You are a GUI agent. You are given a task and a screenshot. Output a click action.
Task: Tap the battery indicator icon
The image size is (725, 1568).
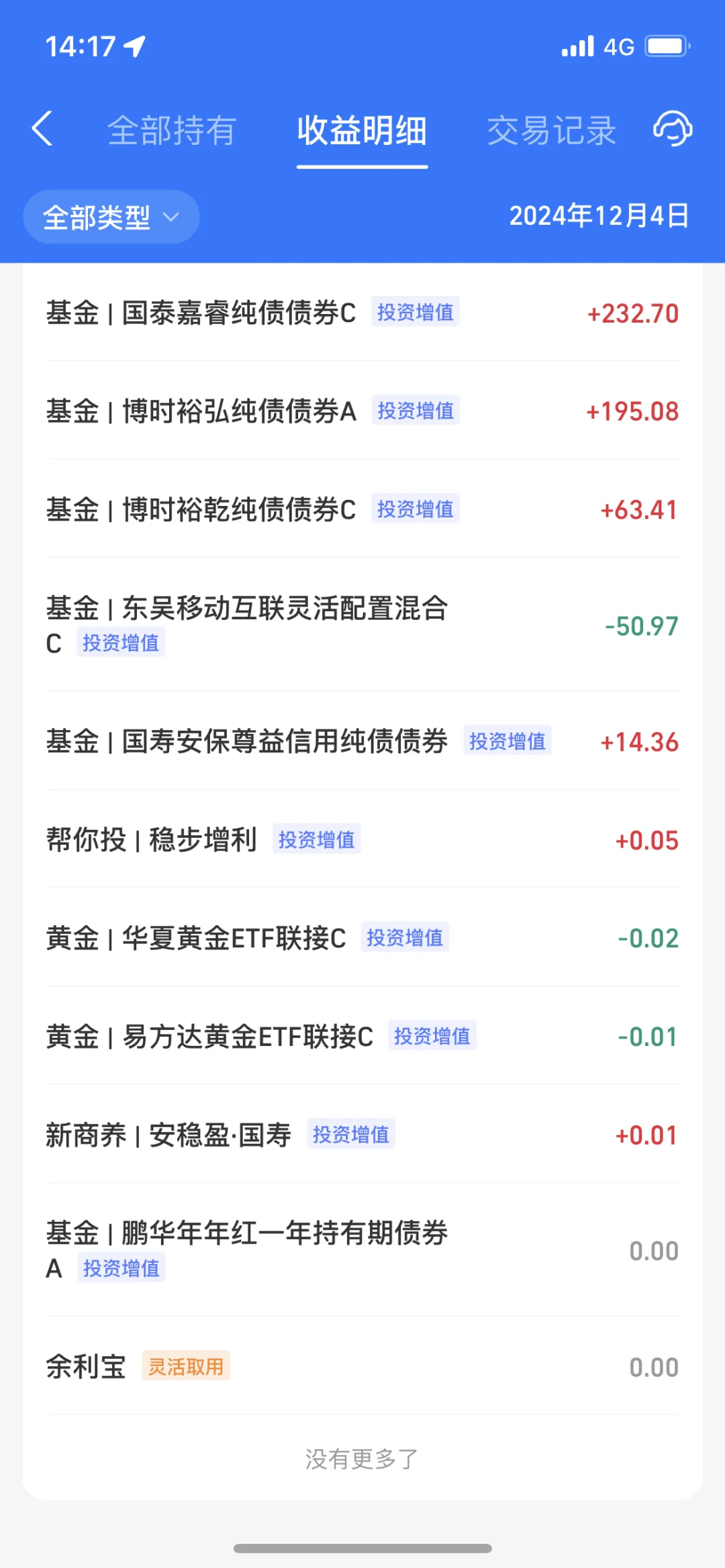(667, 46)
